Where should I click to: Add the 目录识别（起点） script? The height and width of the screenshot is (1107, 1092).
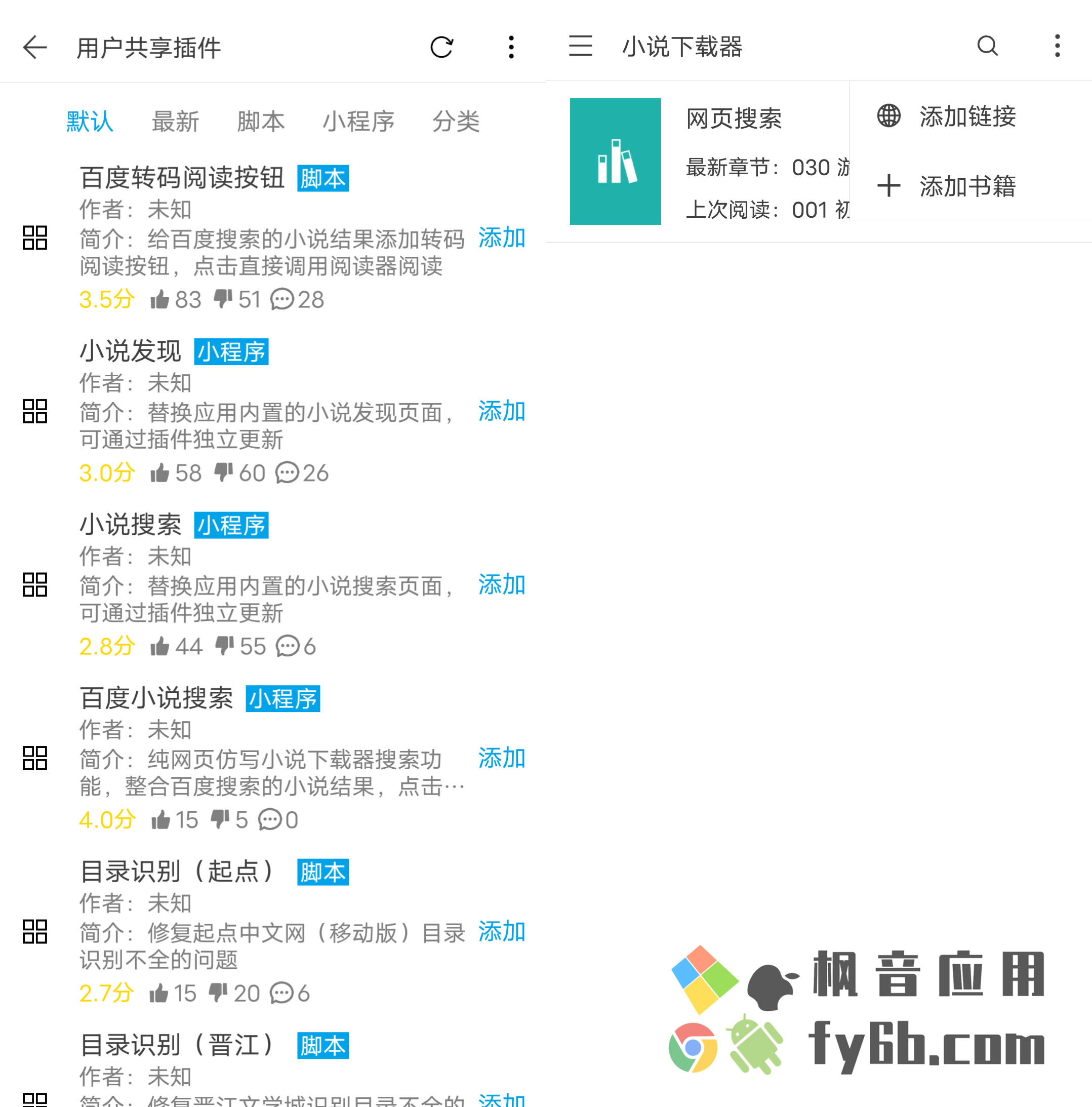pyautogui.click(x=501, y=932)
